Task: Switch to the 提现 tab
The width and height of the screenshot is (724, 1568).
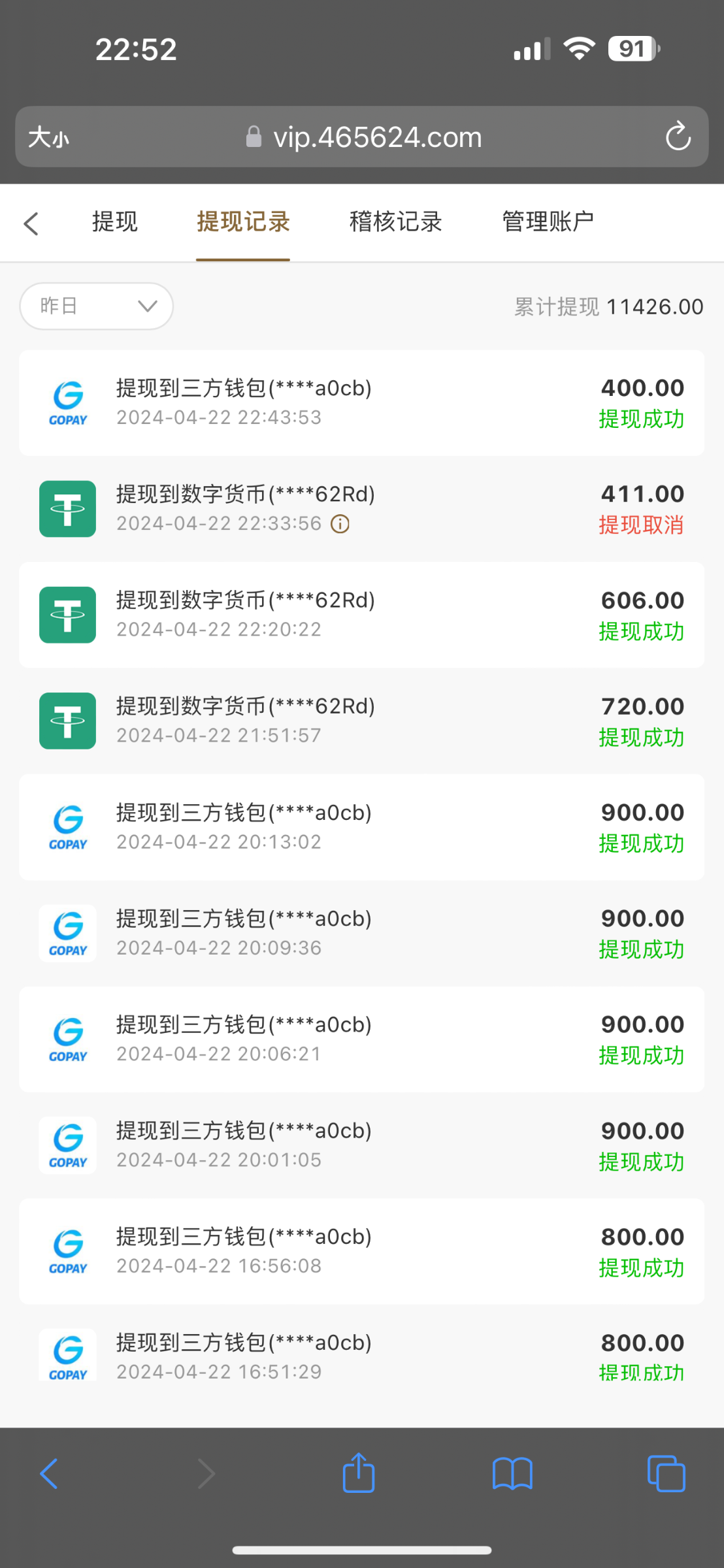Action: [x=115, y=222]
